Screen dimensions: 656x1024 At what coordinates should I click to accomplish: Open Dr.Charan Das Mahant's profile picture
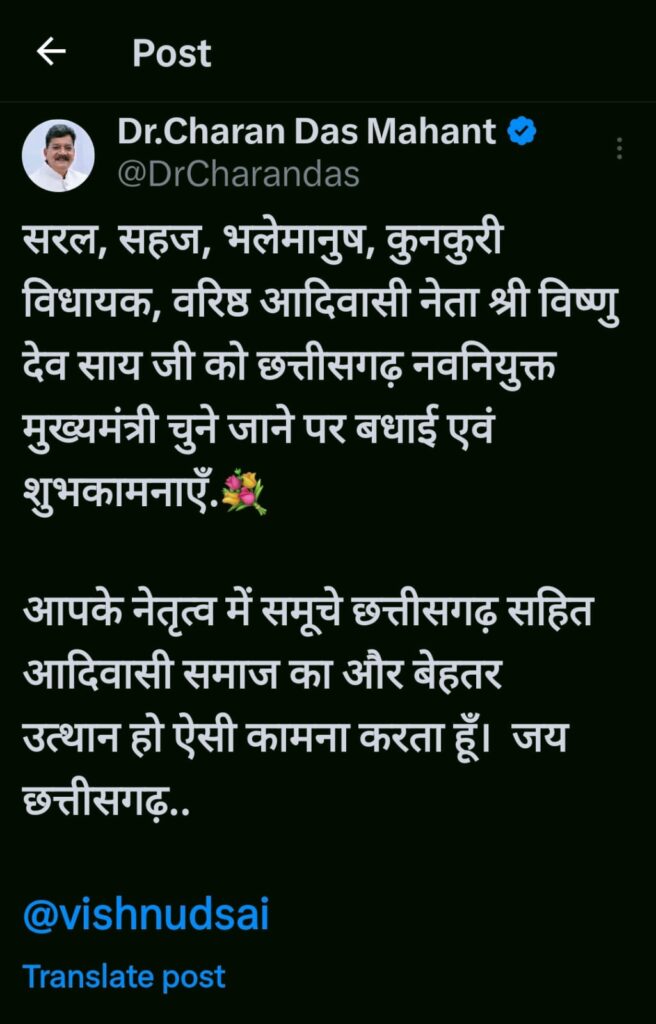click(x=58, y=156)
